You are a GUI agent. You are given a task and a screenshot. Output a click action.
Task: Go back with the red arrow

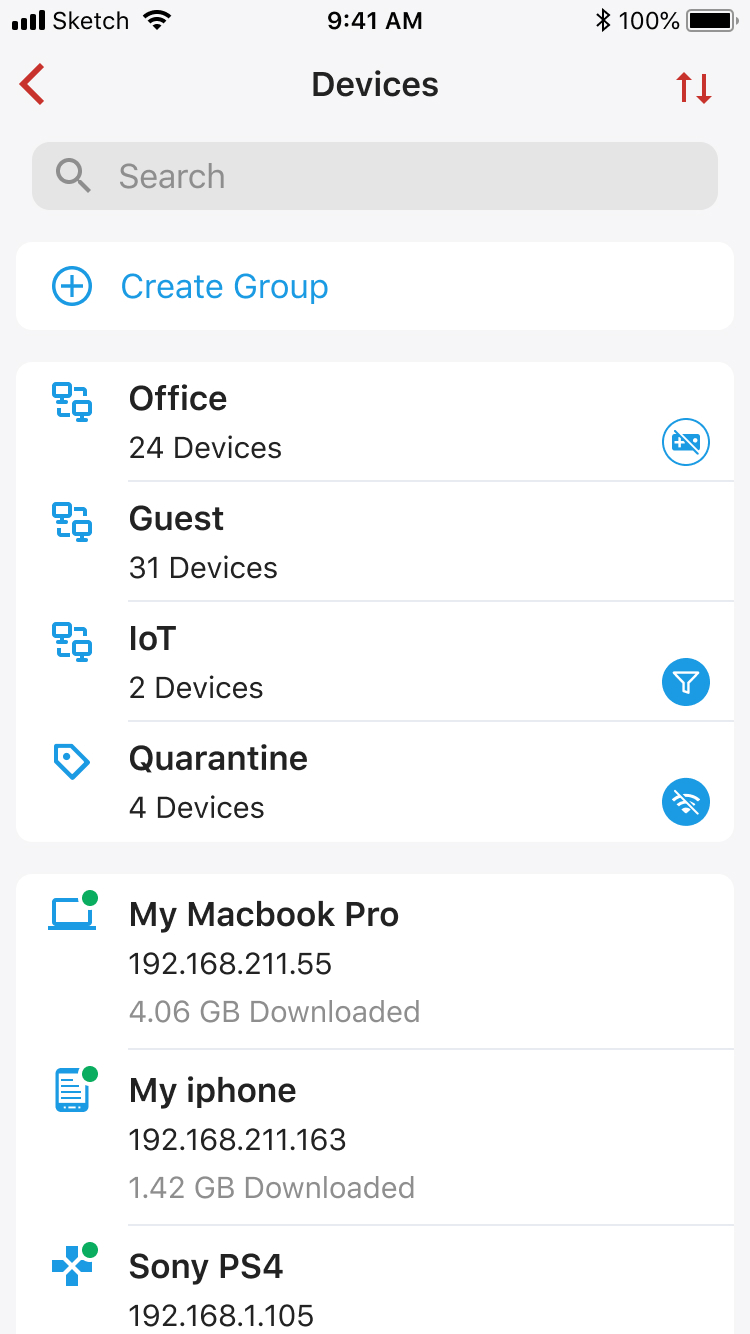(x=33, y=85)
